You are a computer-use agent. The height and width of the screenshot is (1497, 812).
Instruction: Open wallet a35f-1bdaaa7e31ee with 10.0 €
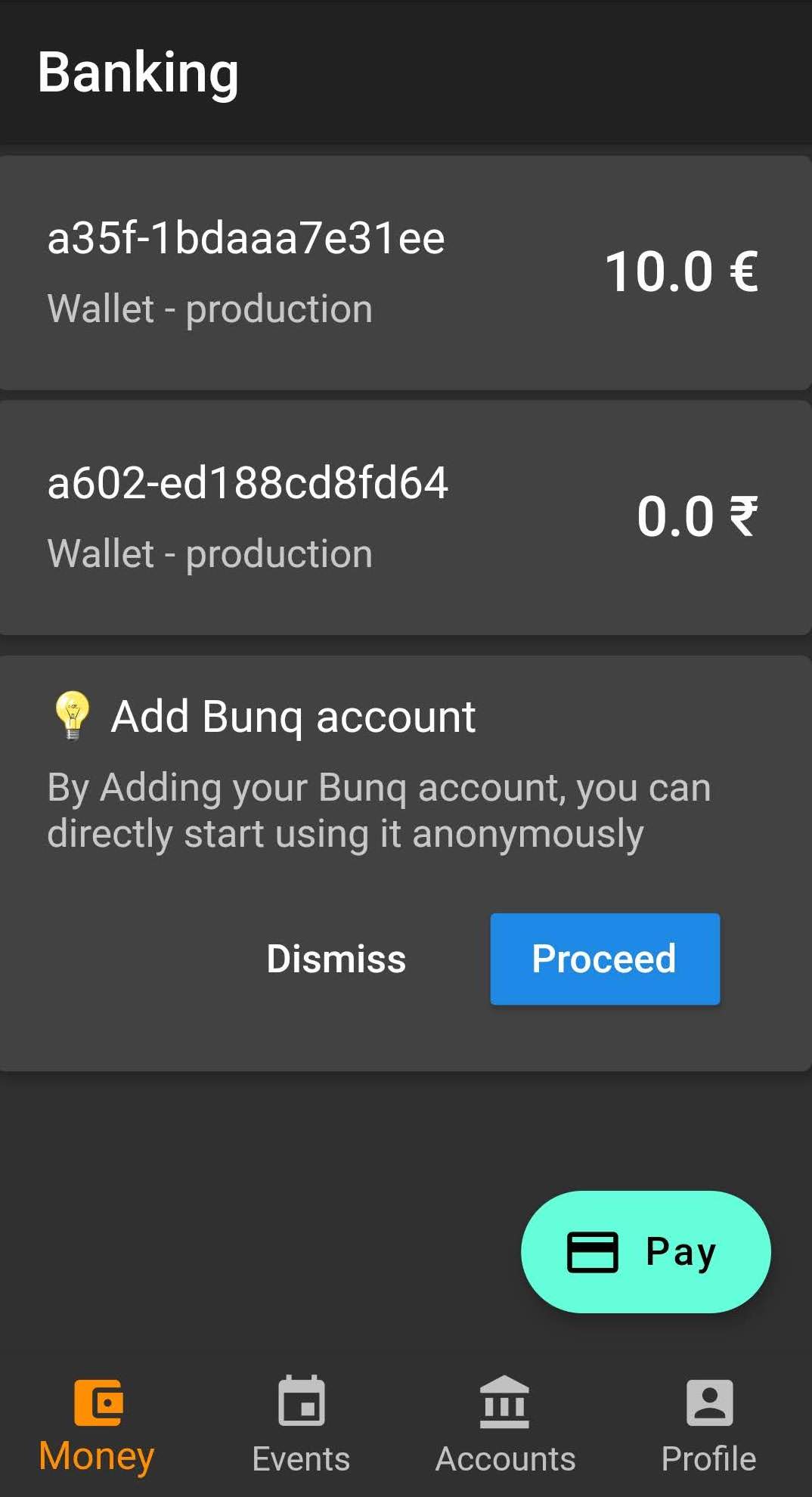click(405, 272)
